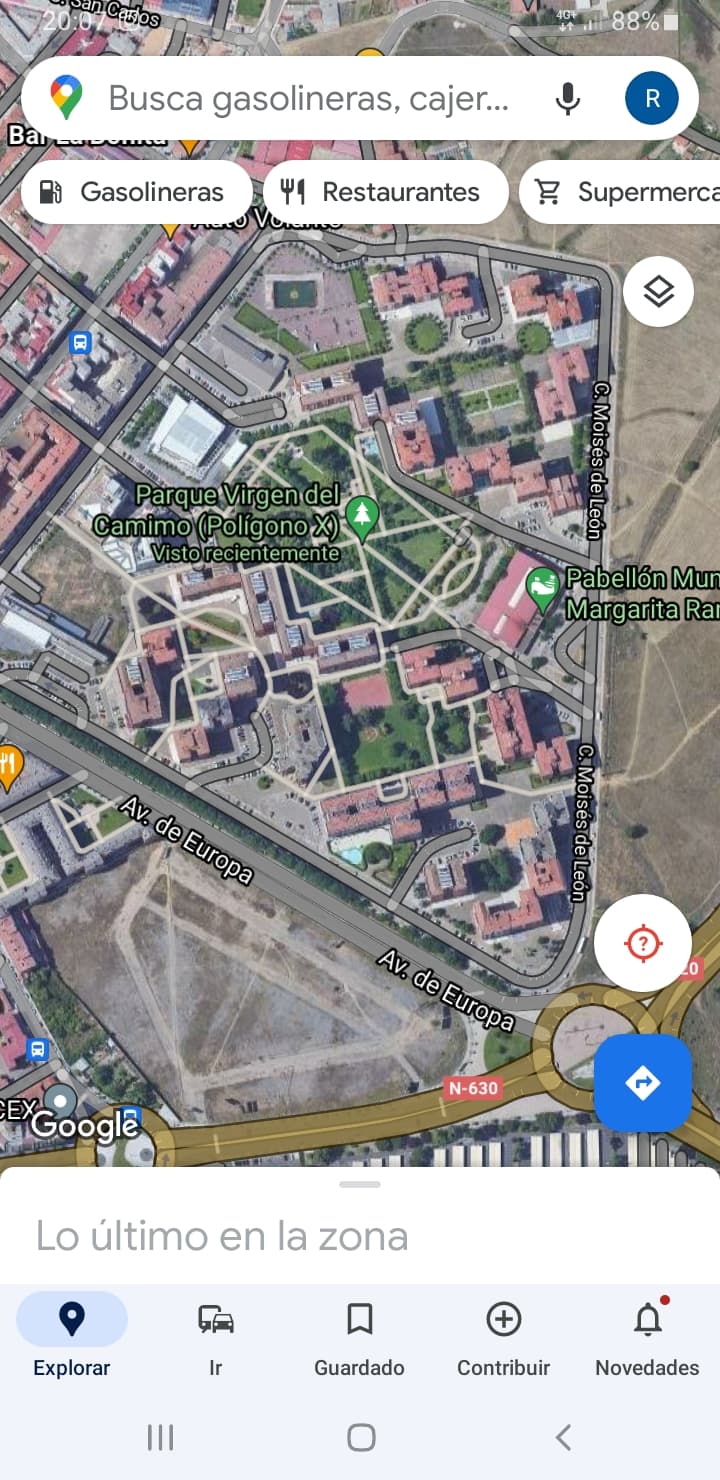
Task: Switch to the Ir tab
Action: (216, 1335)
